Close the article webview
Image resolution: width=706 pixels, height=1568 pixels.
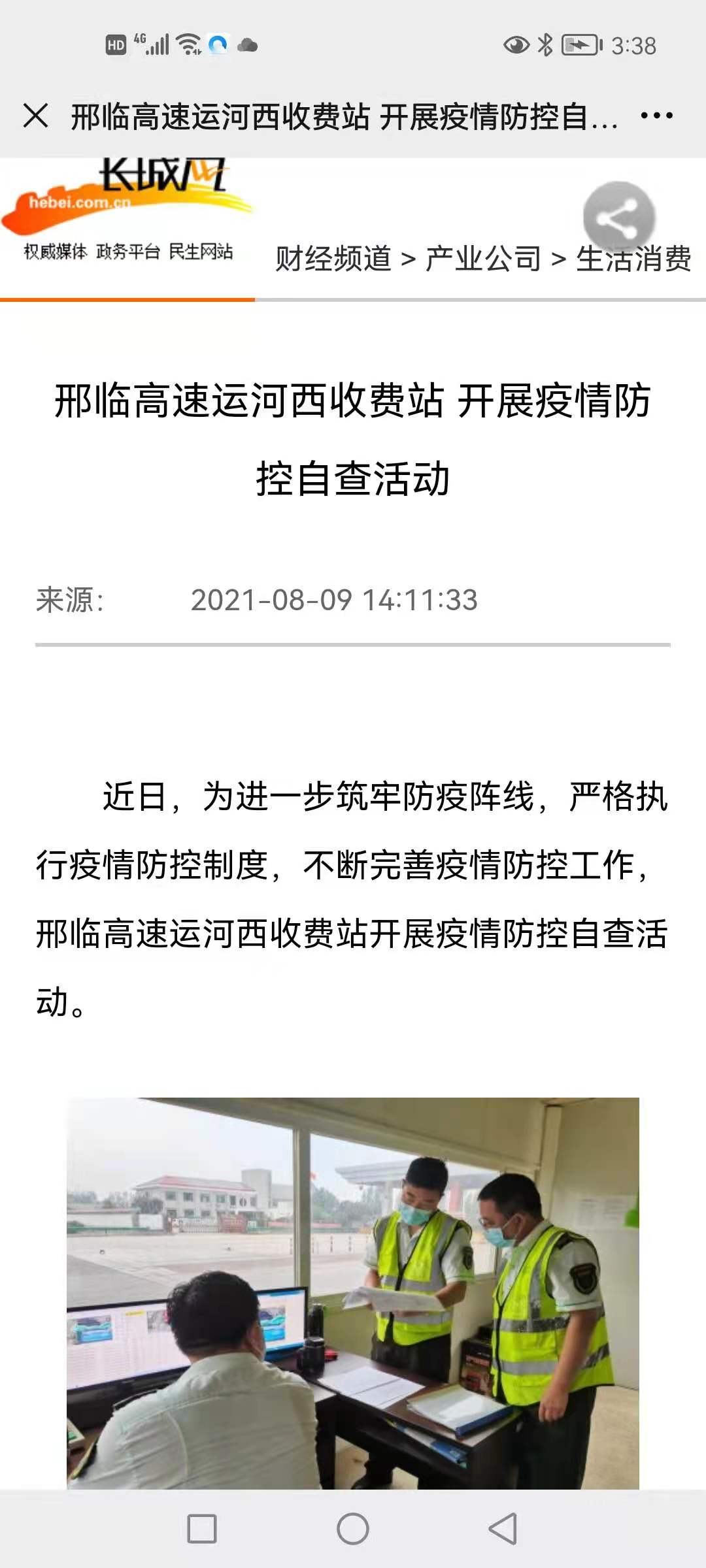tap(35, 116)
